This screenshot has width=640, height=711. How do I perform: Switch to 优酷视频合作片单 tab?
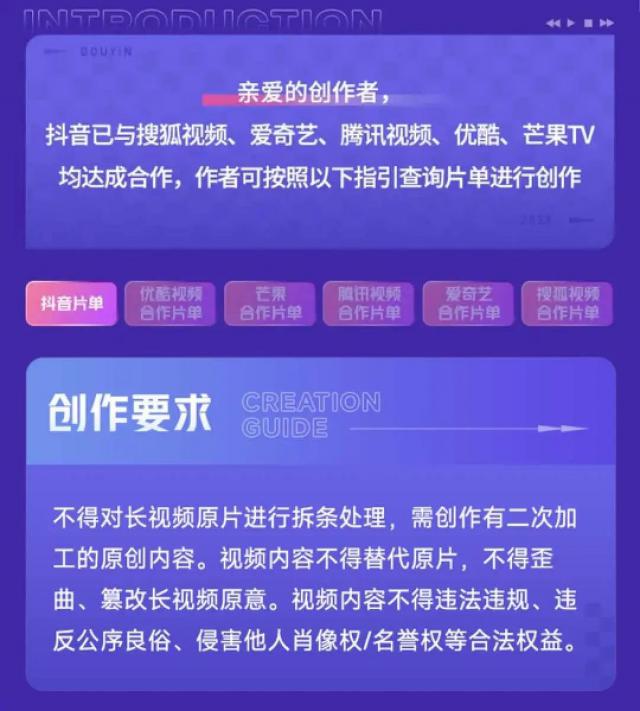pos(170,304)
